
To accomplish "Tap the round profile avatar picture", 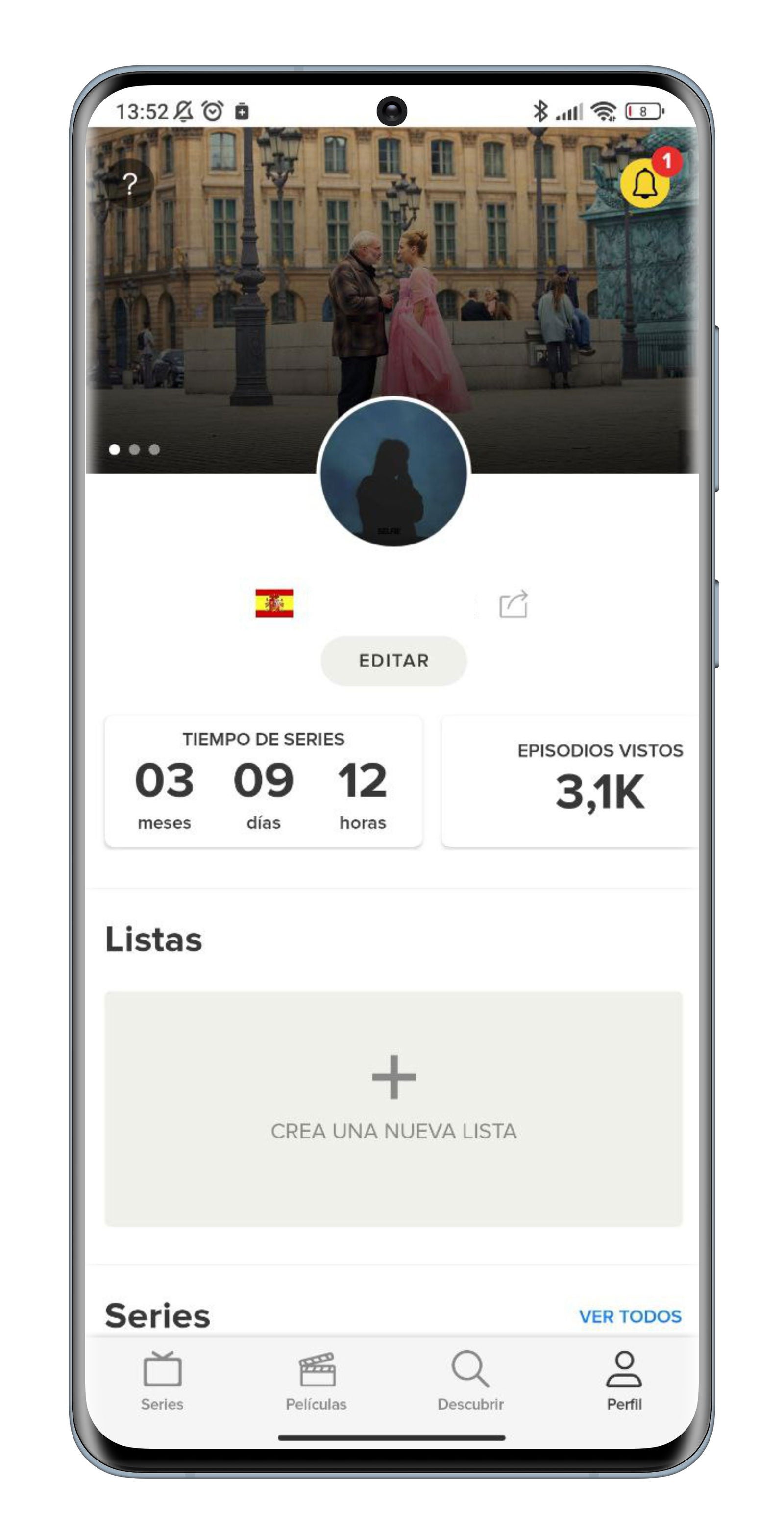I will click(x=393, y=471).
